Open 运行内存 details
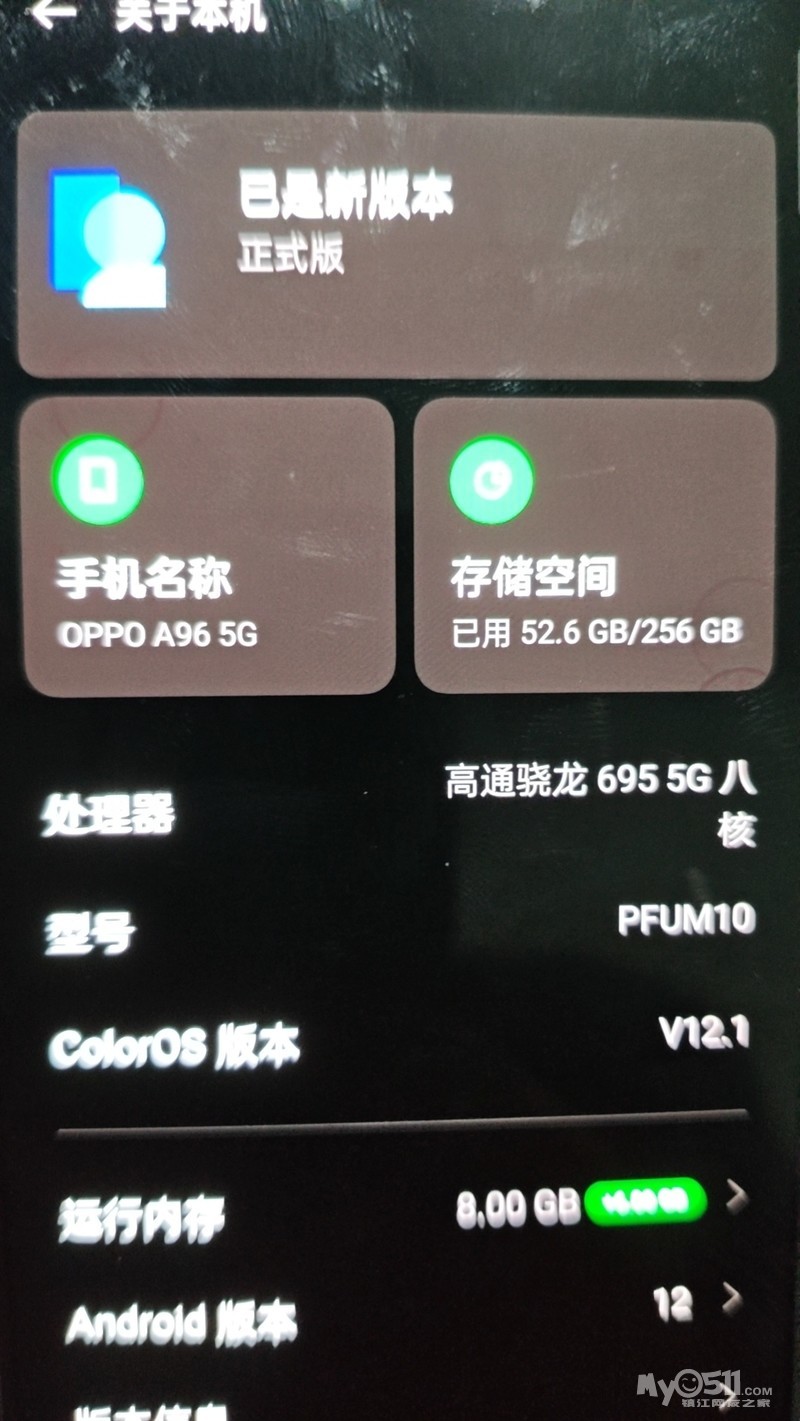800x1421 pixels. pos(400,1211)
